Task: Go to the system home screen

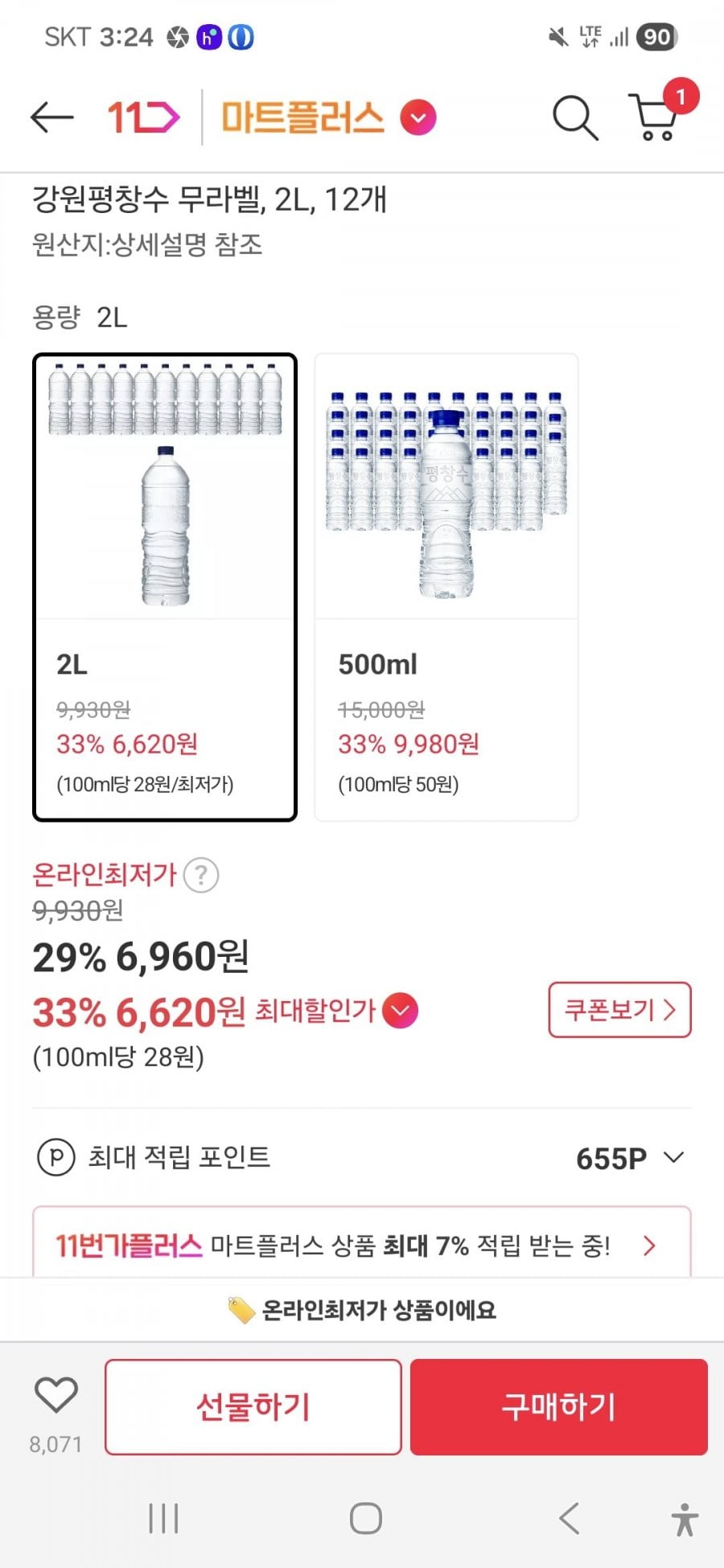Action: point(365,1519)
